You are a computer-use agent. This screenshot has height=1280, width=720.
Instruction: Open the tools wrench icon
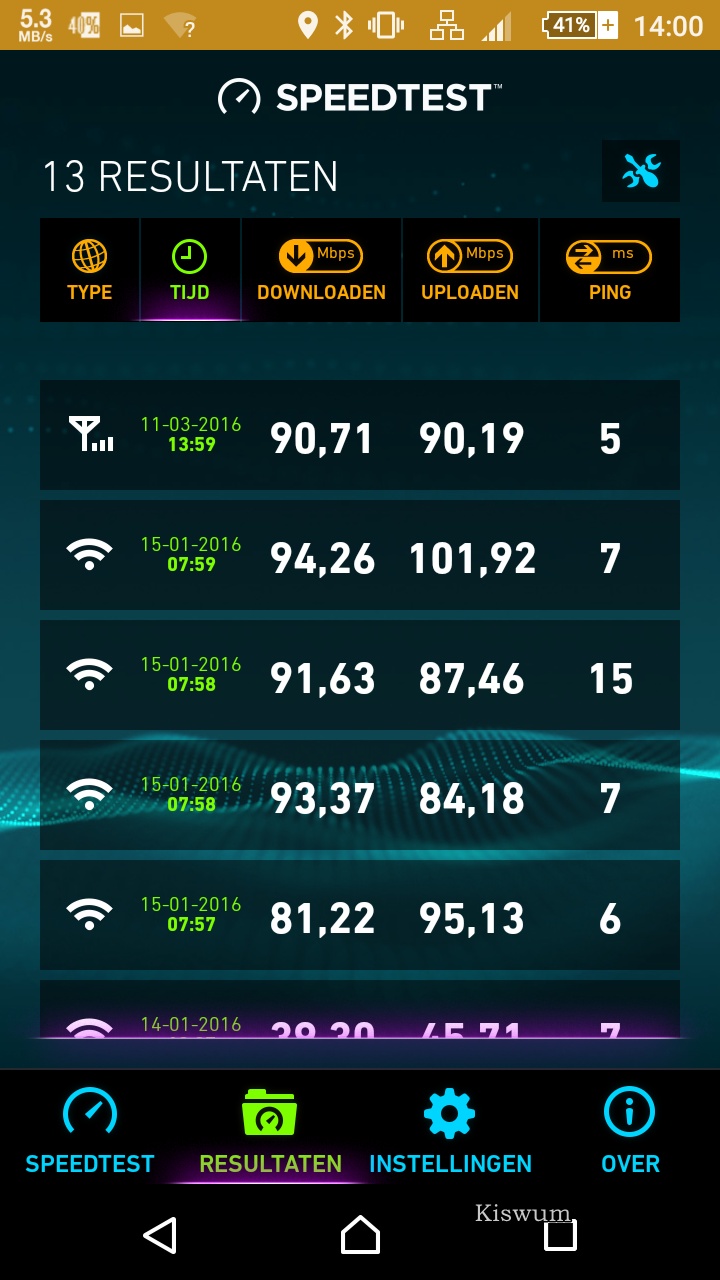[x=641, y=171]
